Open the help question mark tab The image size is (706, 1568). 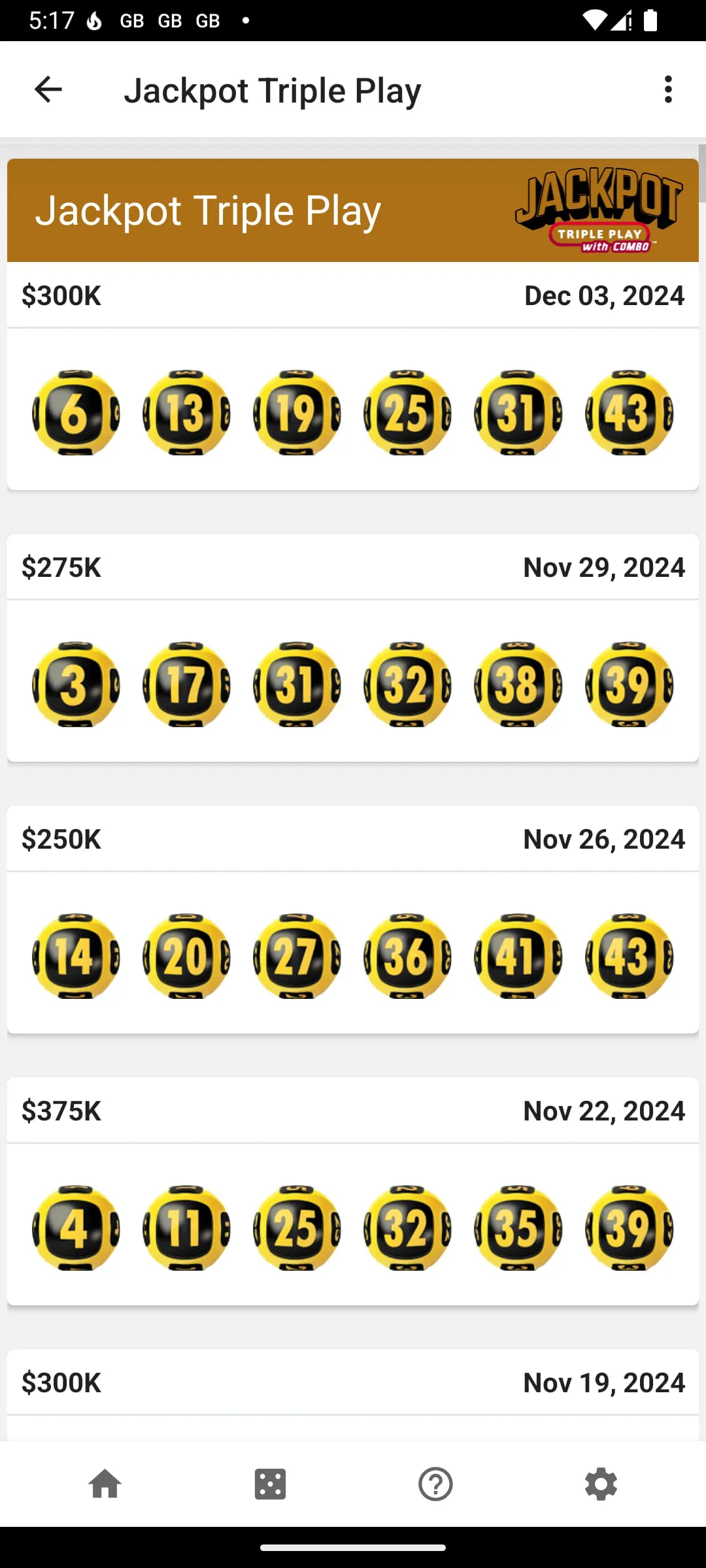pos(435,1484)
